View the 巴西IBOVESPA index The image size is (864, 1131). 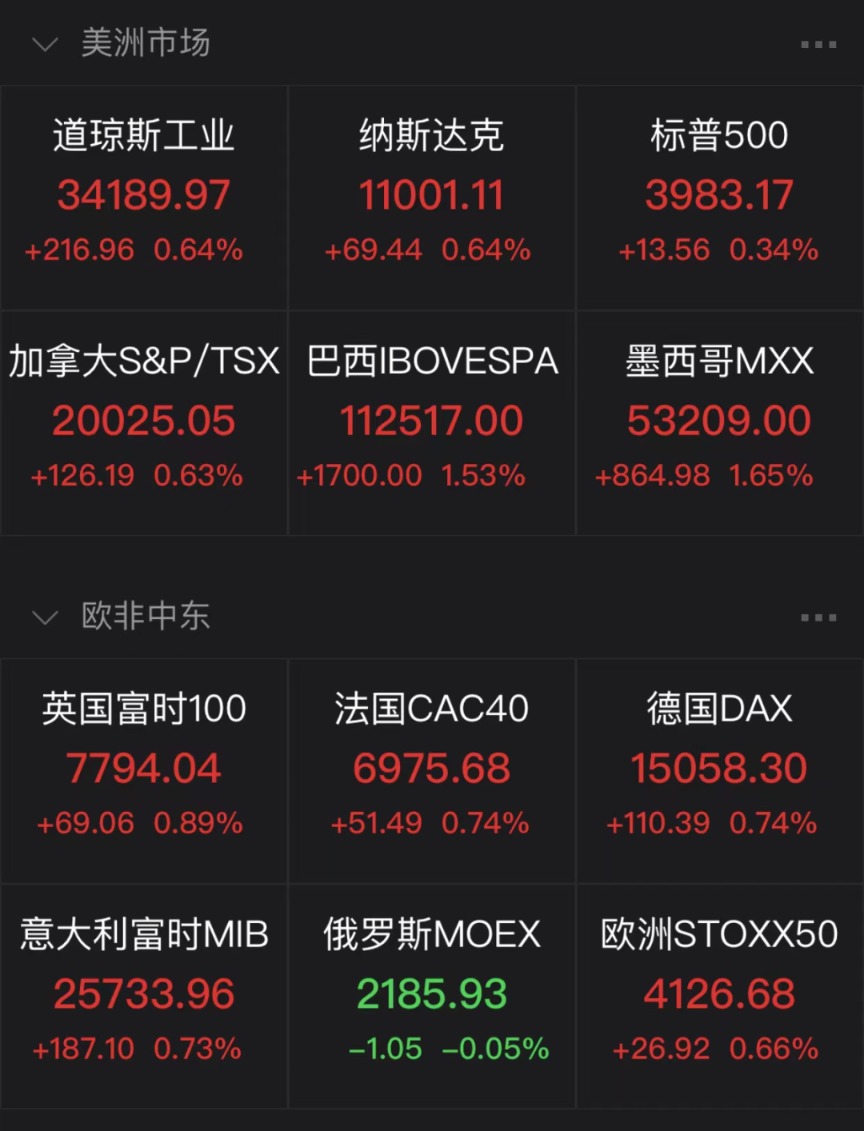coord(431,422)
